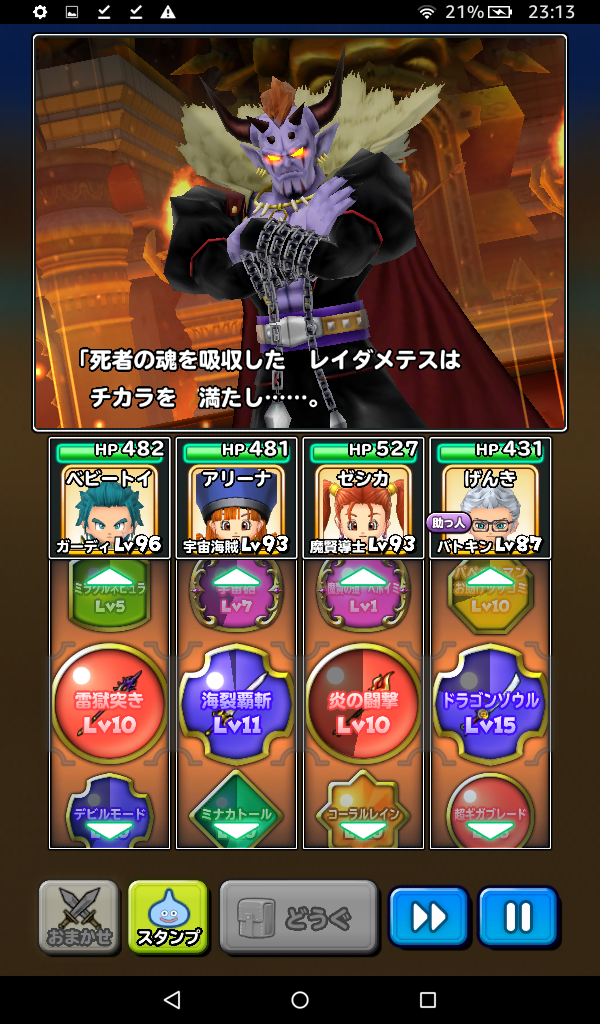Fast-forward the battle speed
Viewport: 600px width, 1024px height.
(x=428, y=917)
